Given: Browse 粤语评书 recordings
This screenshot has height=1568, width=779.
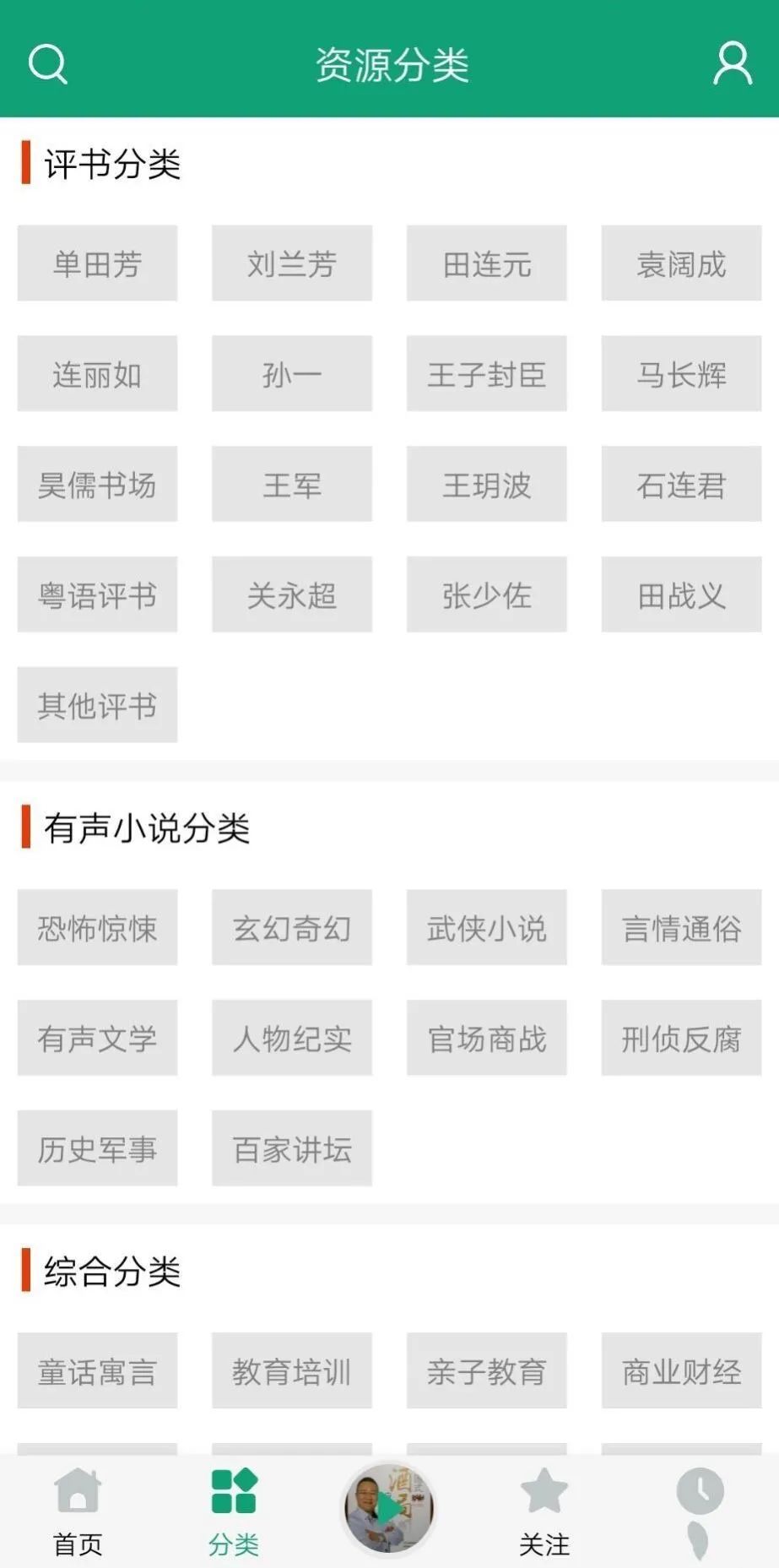Looking at the screenshot, I should coord(96,595).
